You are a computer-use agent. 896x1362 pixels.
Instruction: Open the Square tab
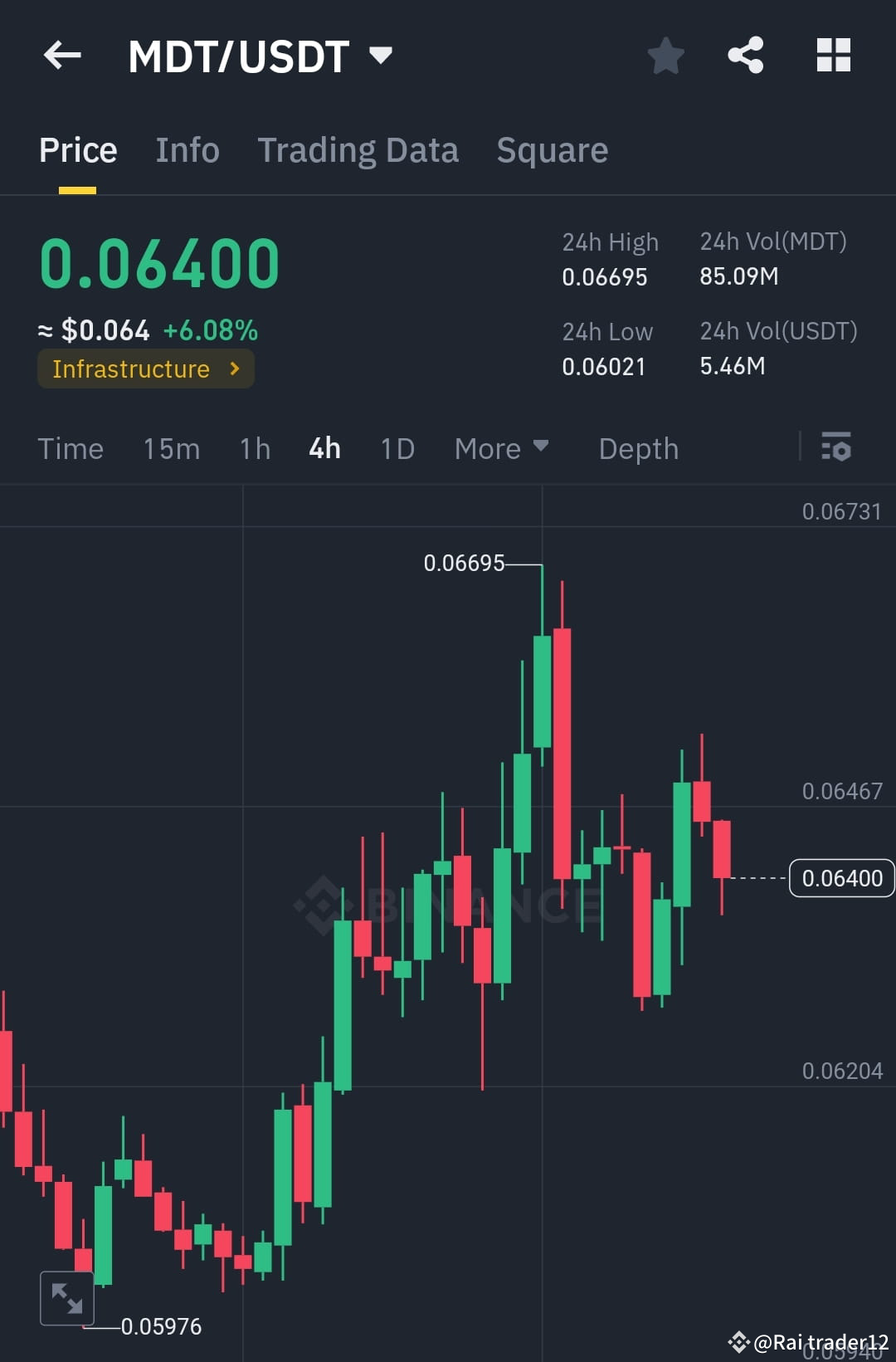pos(552,150)
